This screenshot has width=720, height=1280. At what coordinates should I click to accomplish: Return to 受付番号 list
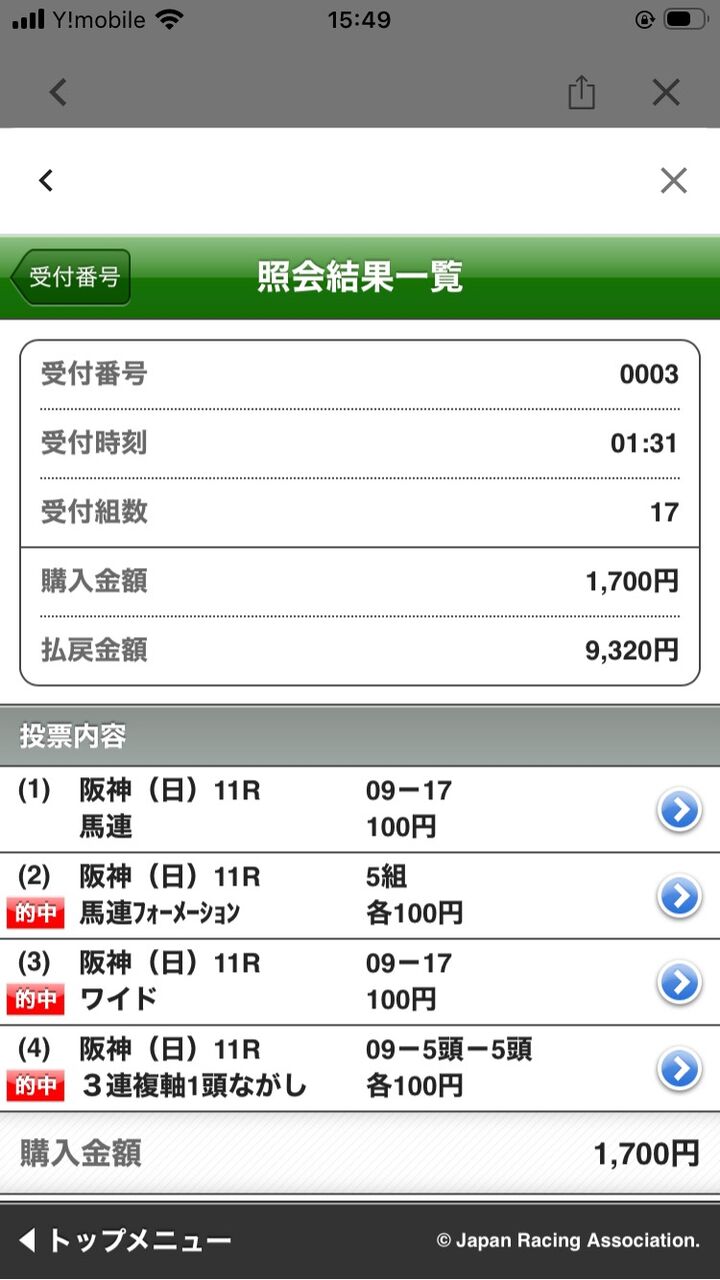[70, 277]
